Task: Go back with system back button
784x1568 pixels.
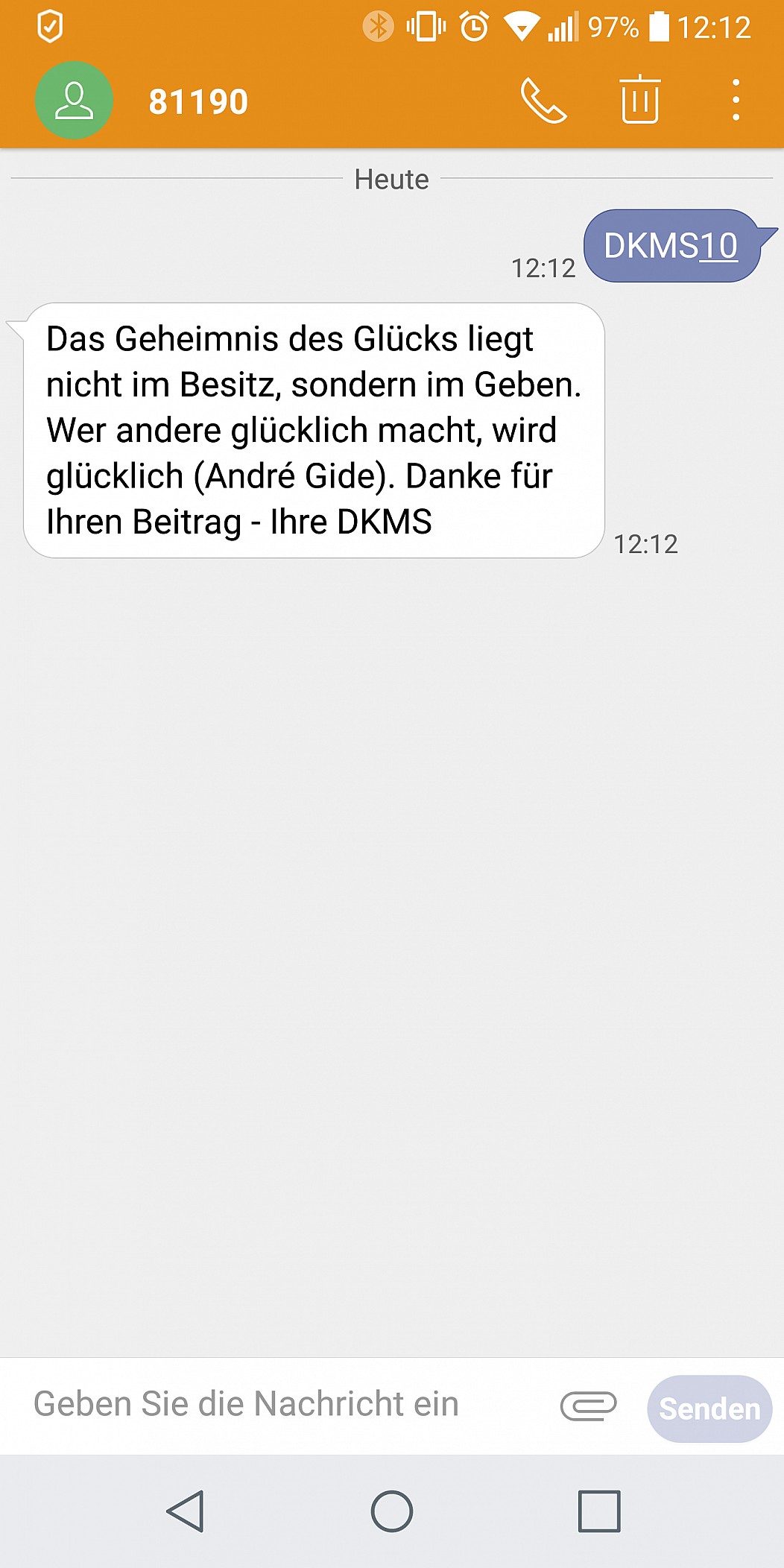Action: coord(185,1511)
